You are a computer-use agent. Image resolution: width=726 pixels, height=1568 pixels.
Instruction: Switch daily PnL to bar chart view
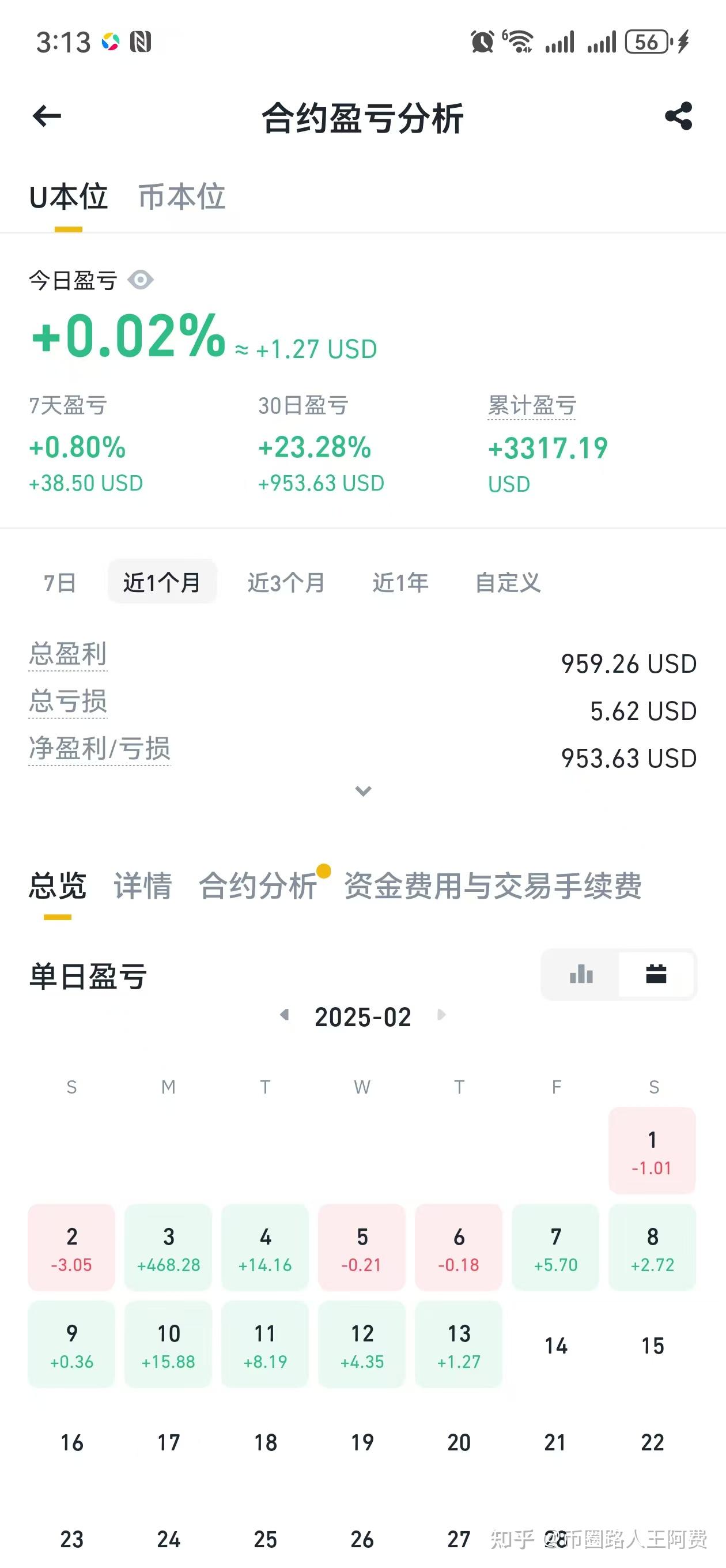580,974
